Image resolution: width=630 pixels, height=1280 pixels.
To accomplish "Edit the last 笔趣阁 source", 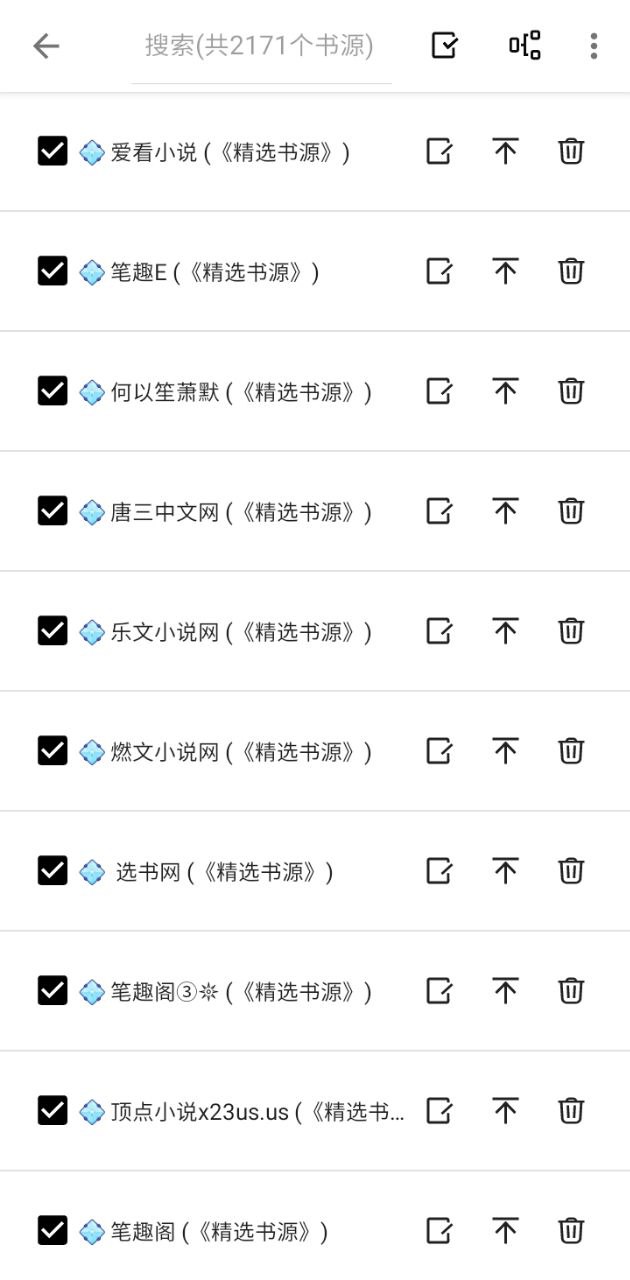I will tap(439, 1231).
